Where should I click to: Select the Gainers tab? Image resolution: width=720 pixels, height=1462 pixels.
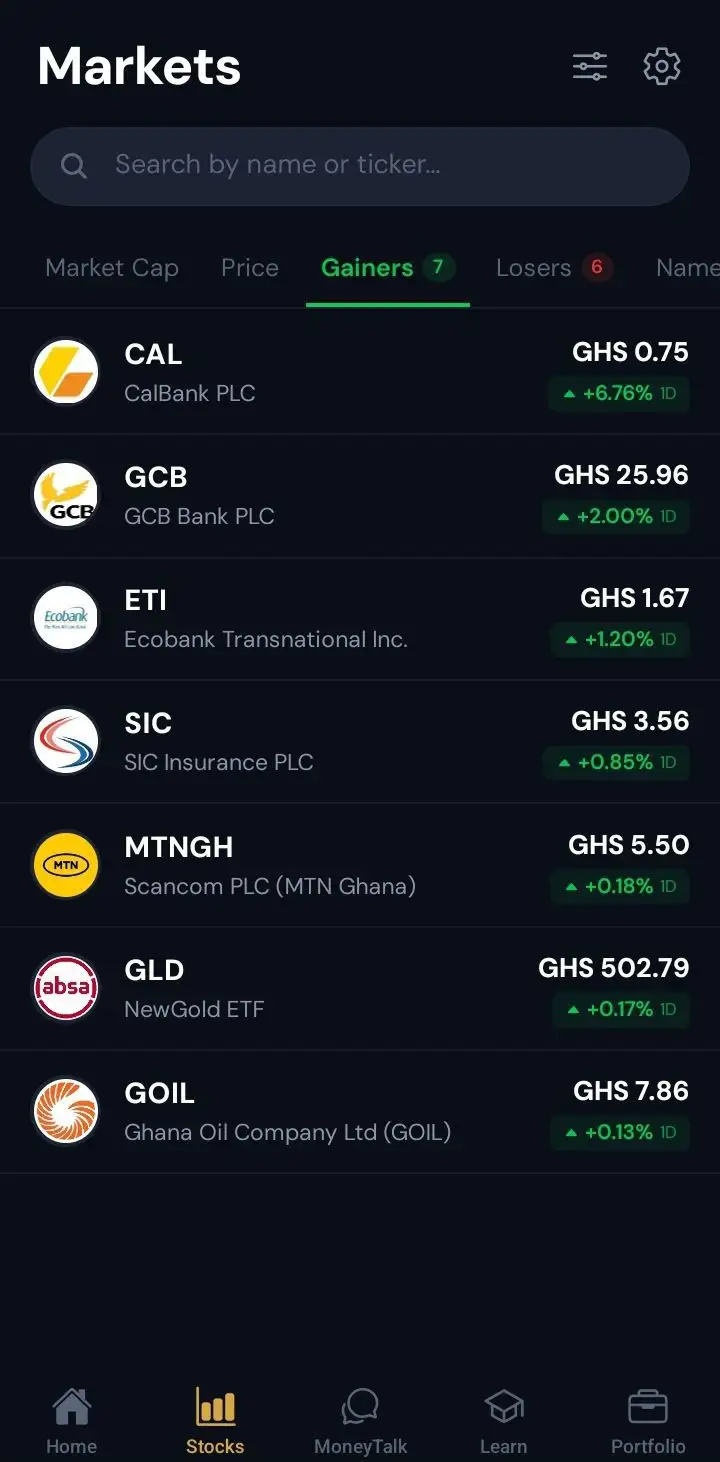[x=388, y=268]
